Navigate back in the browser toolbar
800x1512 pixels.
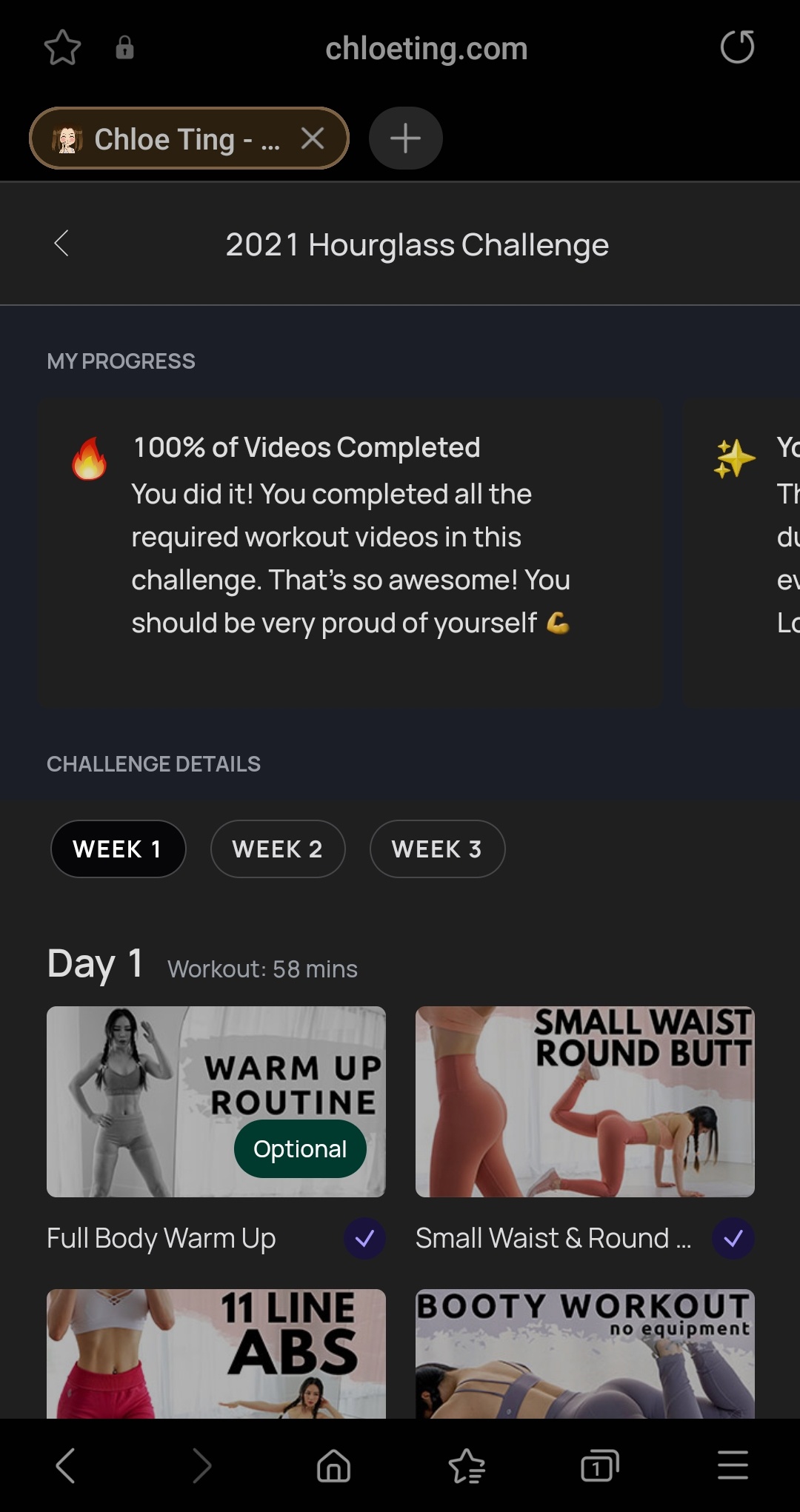tap(66, 1465)
